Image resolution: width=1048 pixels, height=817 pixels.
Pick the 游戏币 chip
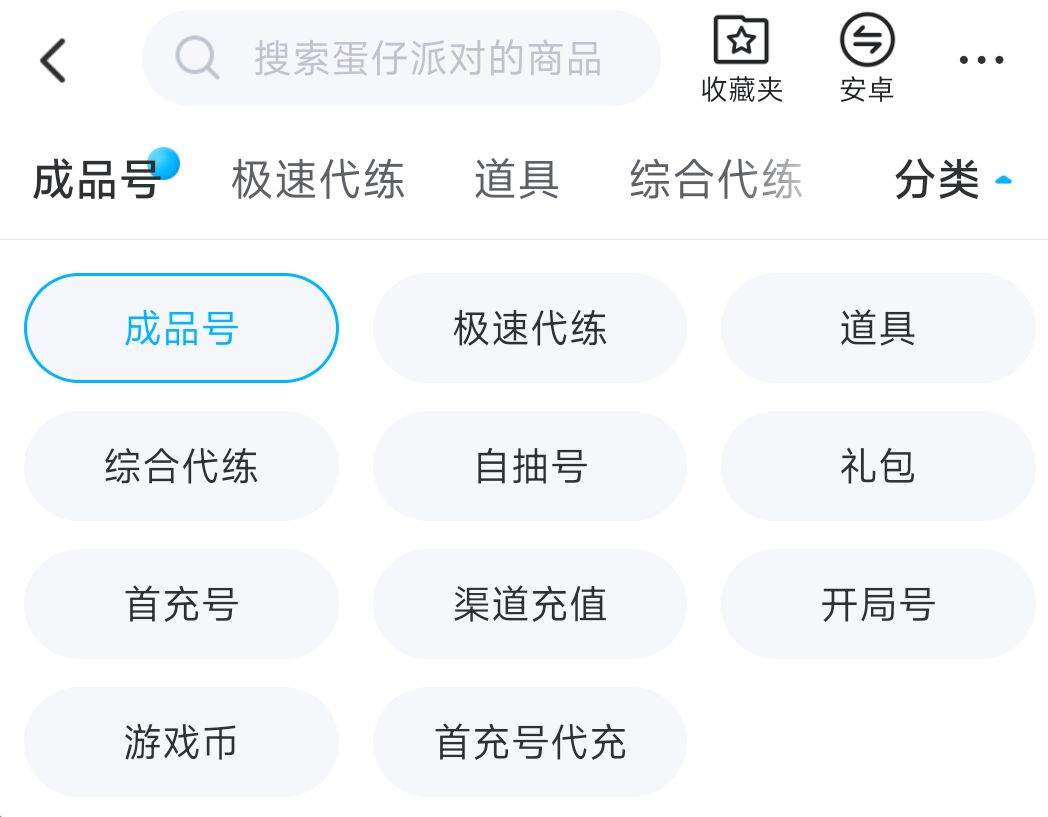[181, 742]
